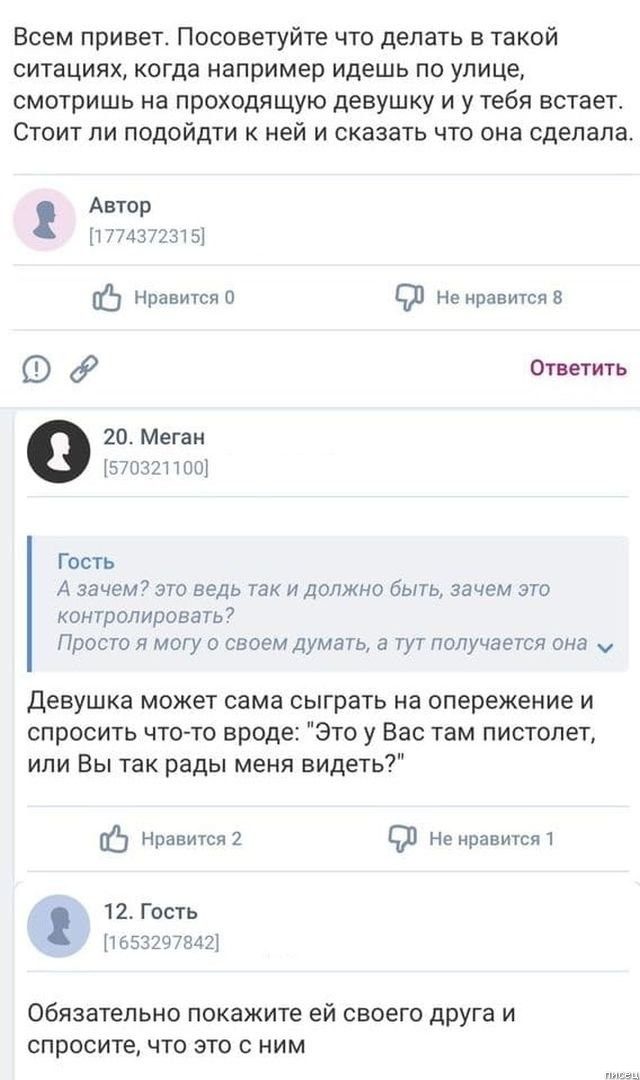Copy the post link via chain icon

pos(82,369)
